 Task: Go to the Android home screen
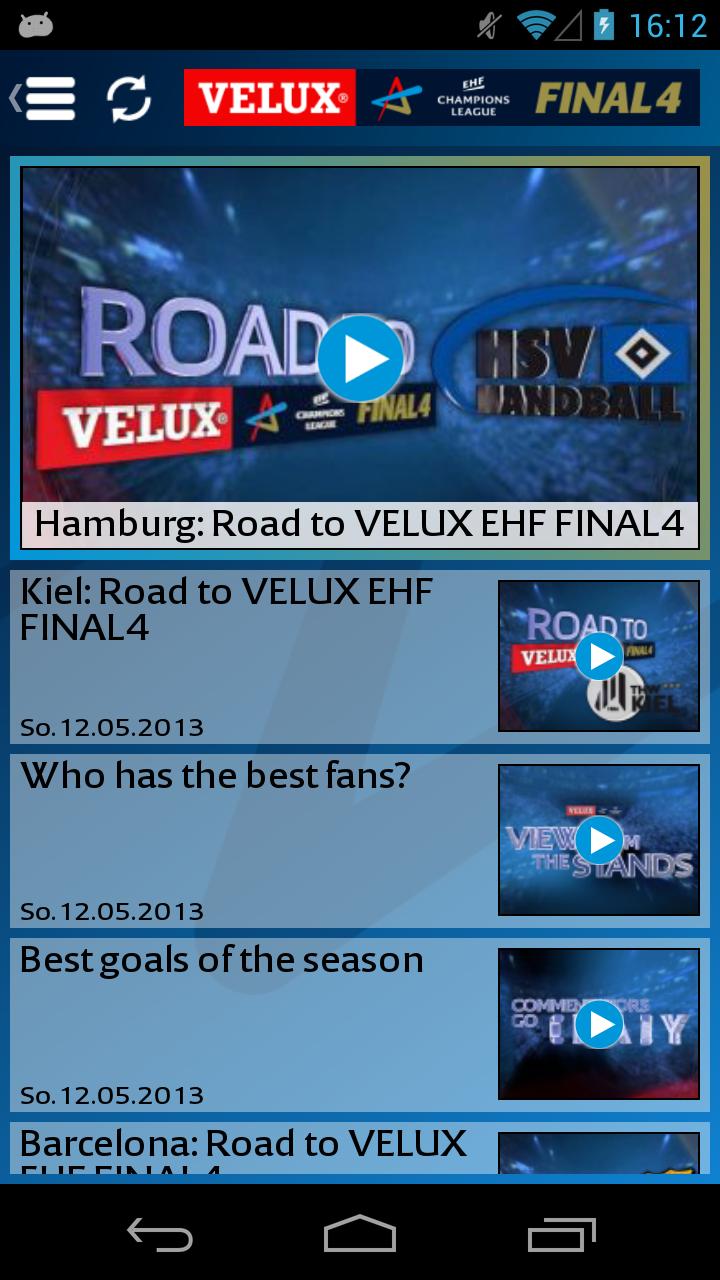[x=360, y=1234]
